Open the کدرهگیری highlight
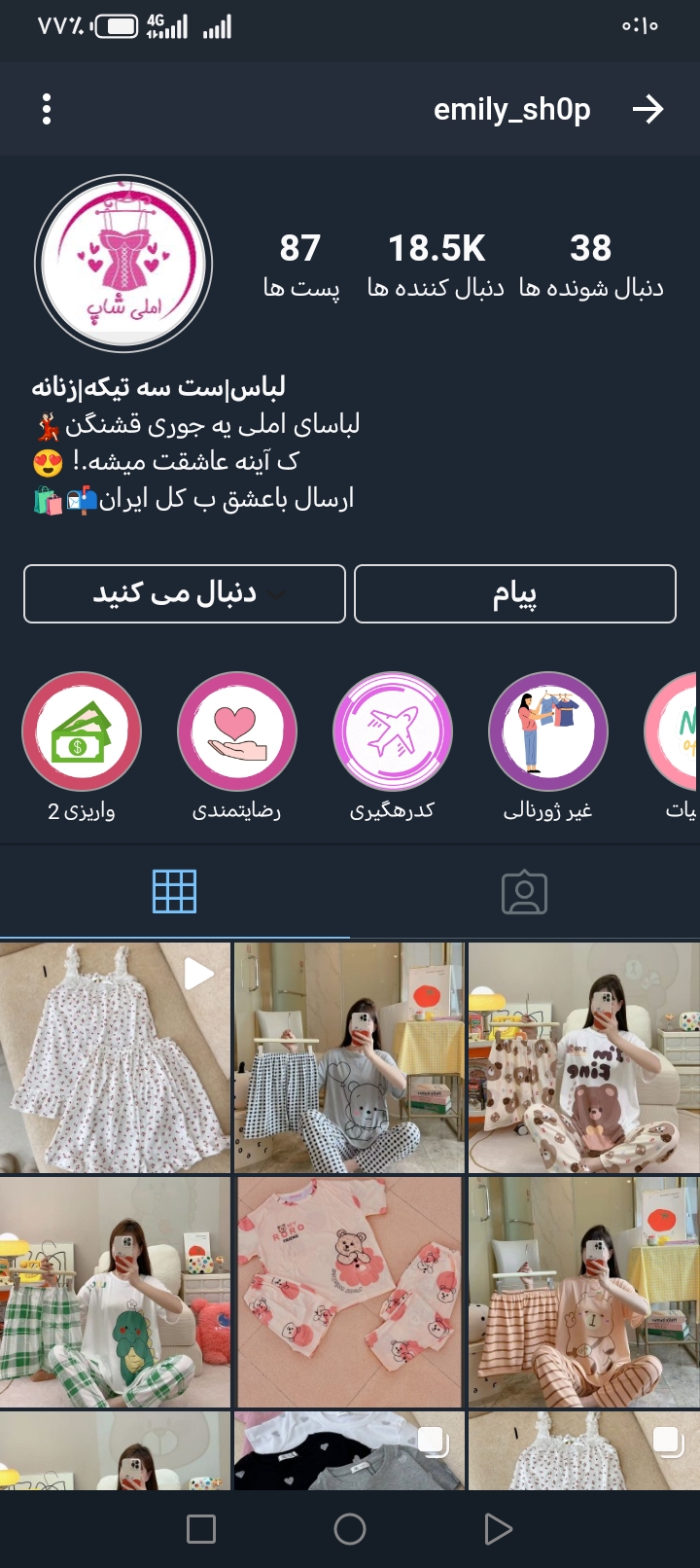 pyautogui.click(x=393, y=731)
